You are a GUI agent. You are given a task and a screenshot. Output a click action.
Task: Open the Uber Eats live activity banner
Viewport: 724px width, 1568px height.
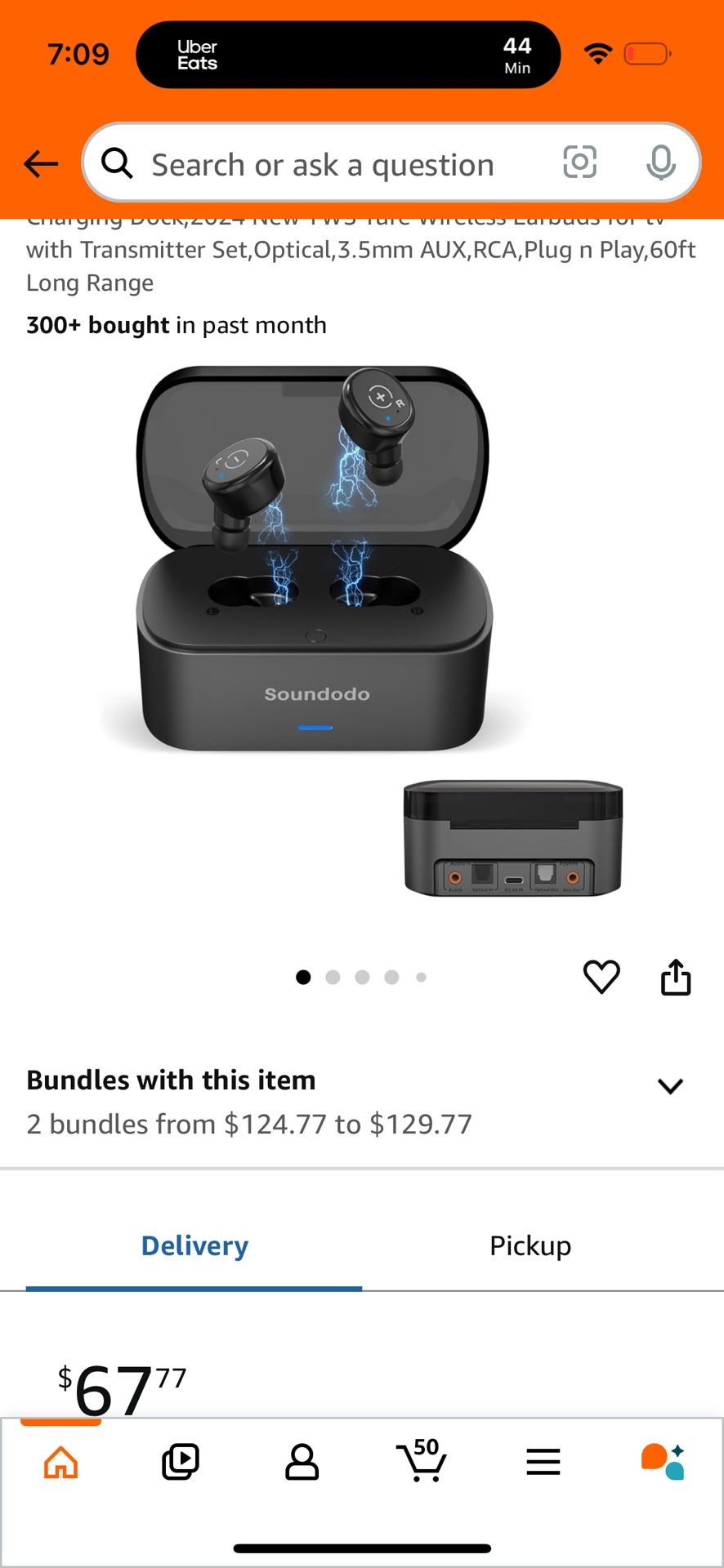pyautogui.click(x=350, y=54)
